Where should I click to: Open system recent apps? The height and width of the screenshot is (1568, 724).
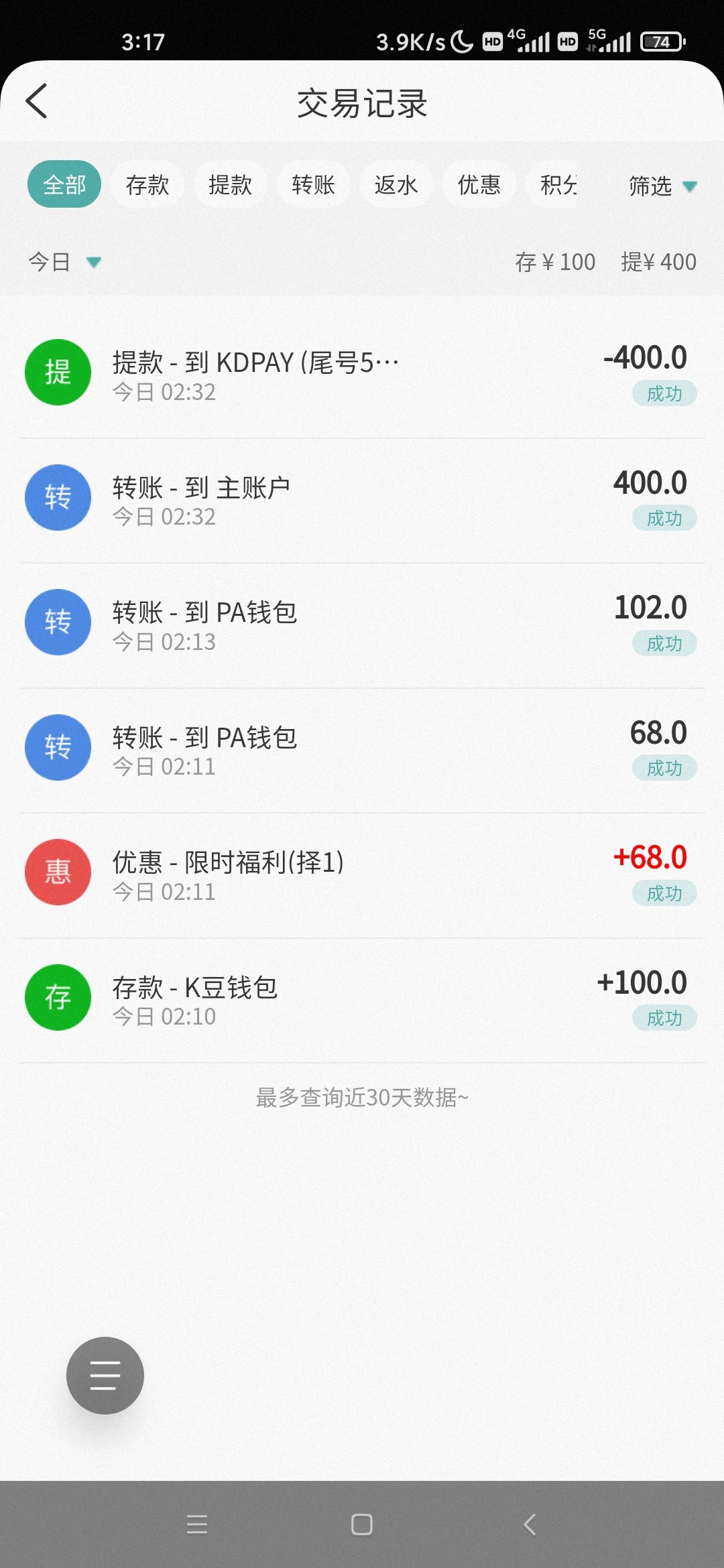pyautogui.click(x=196, y=1524)
